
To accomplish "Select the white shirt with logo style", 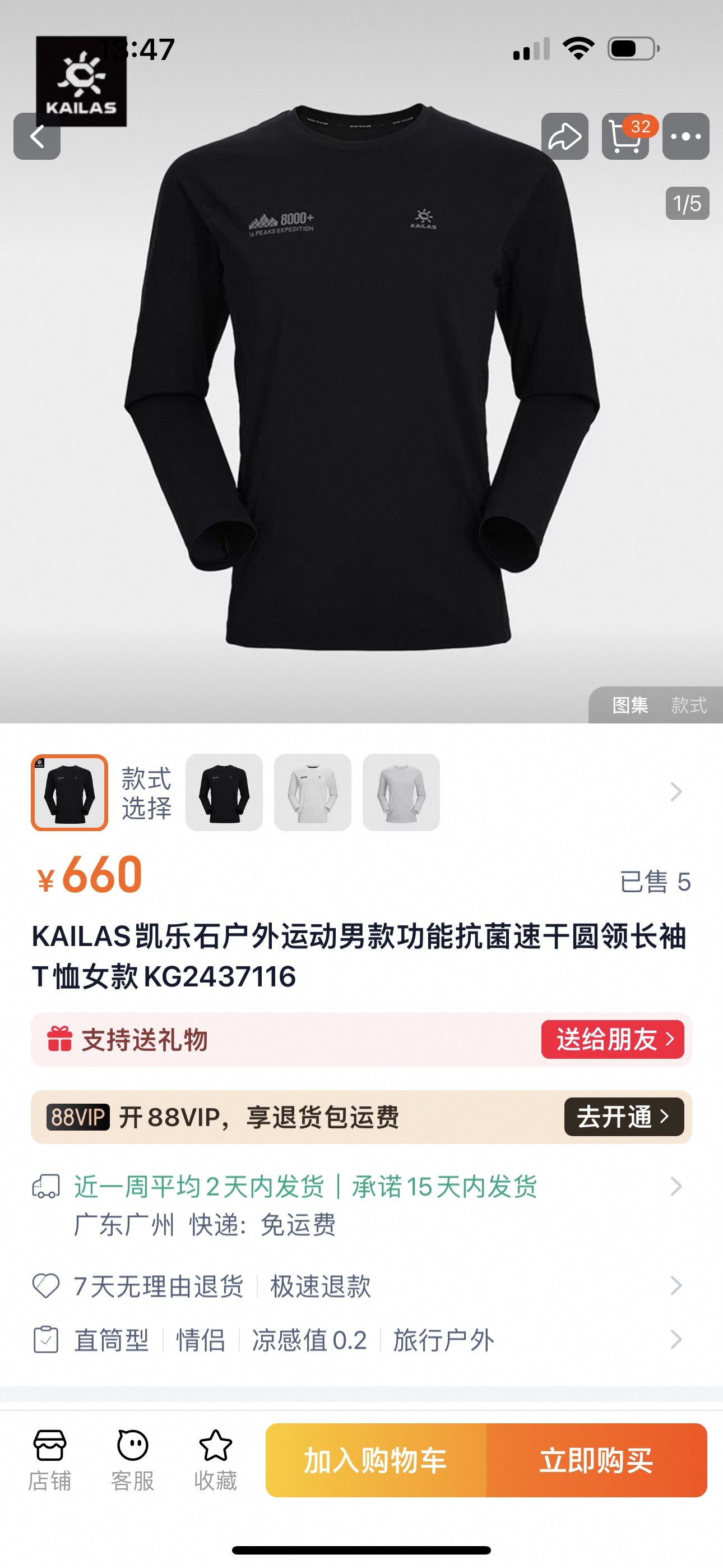I will pos(313,792).
